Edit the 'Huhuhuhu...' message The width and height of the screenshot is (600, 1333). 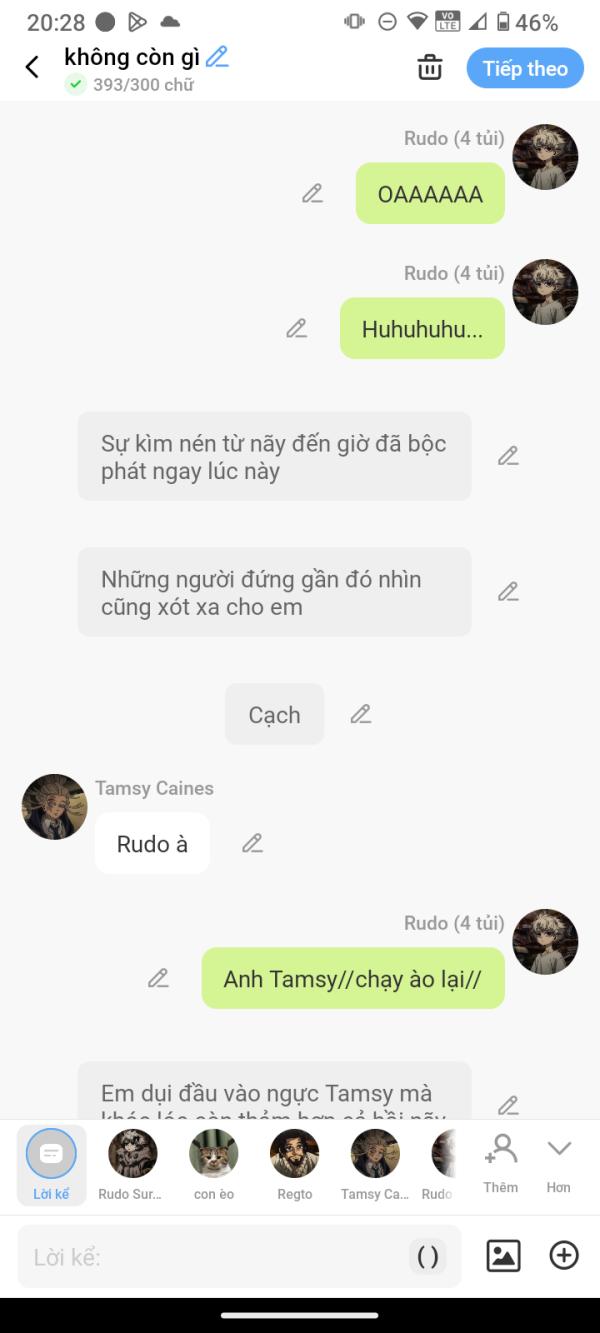coord(297,328)
